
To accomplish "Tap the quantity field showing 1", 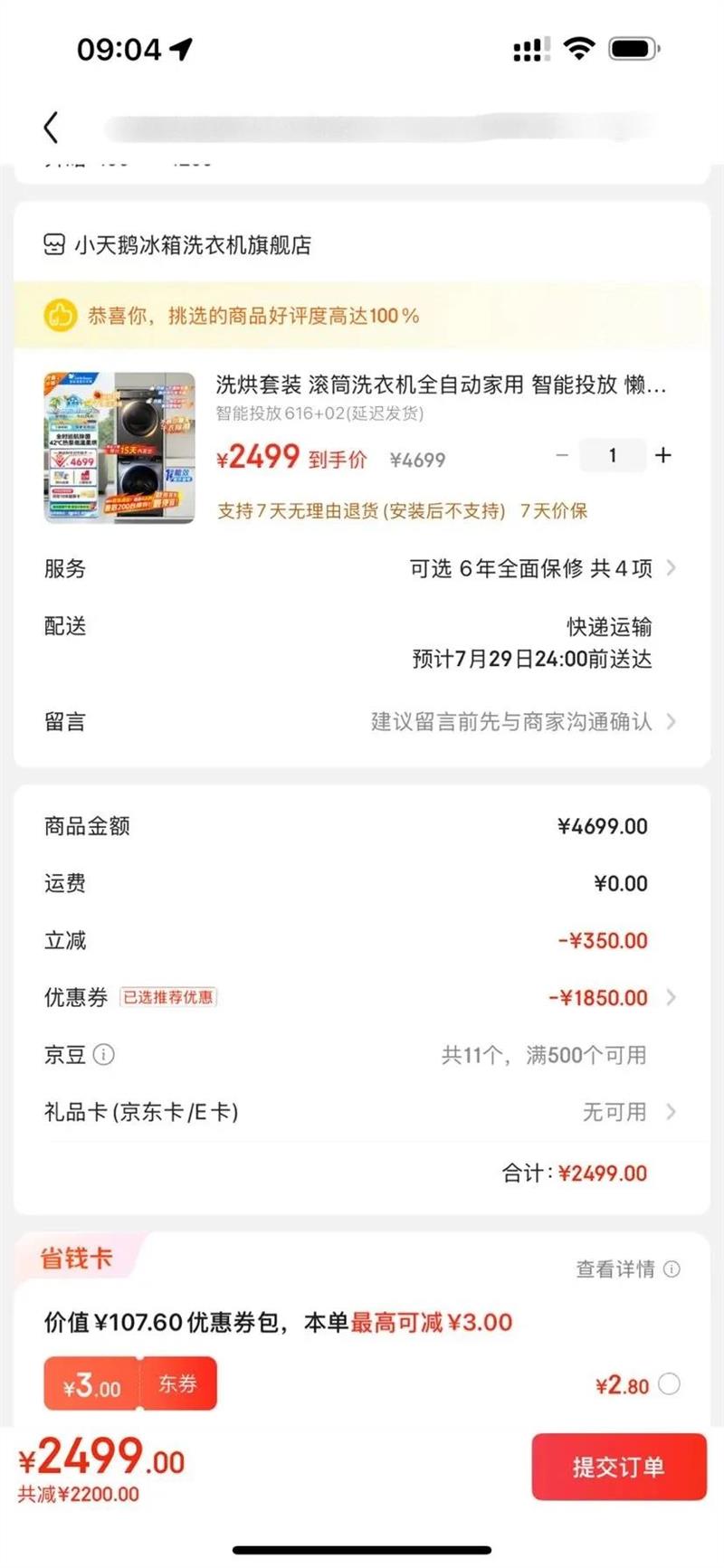I will pyautogui.click(x=613, y=455).
